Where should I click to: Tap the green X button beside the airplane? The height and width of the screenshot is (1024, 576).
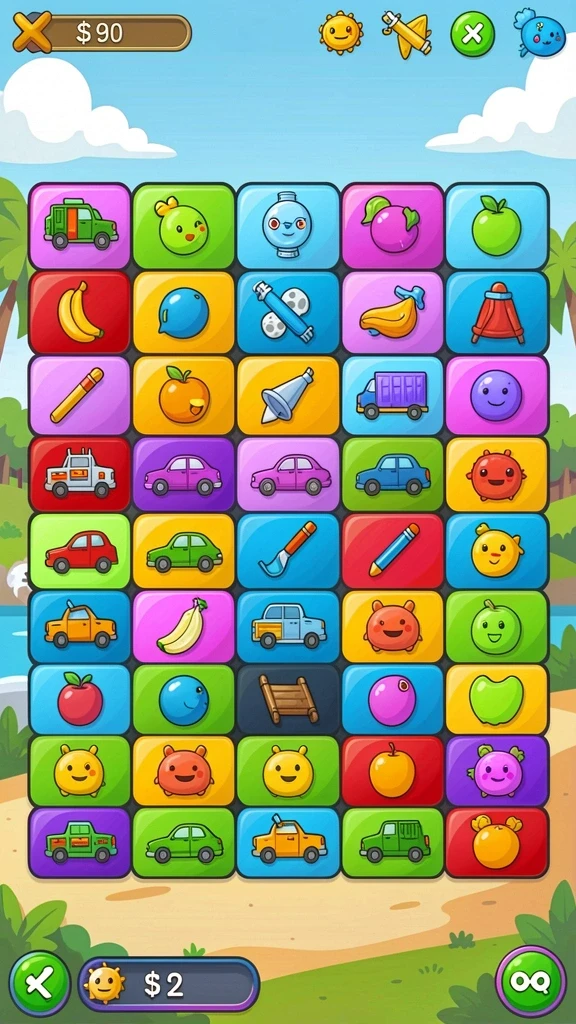[x=472, y=34]
